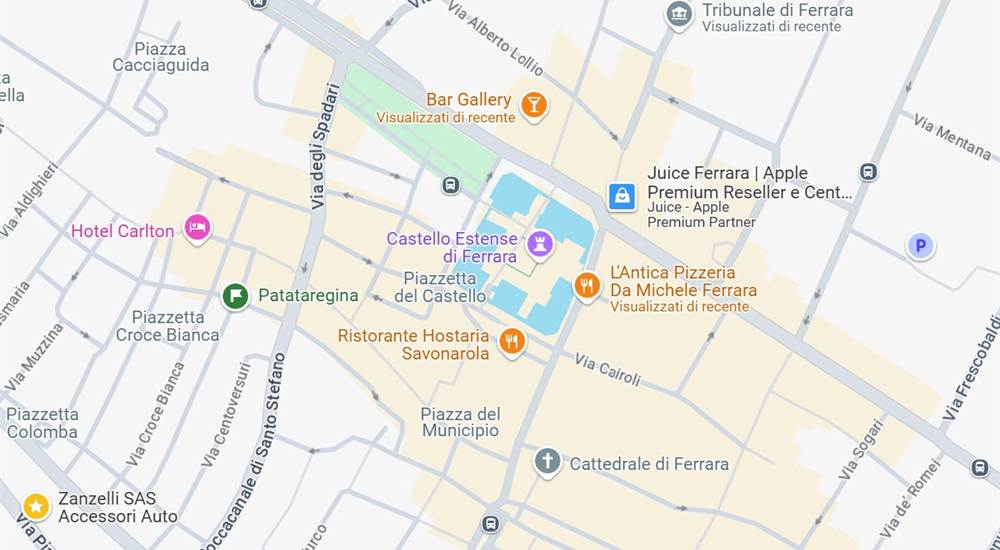Image resolution: width=1000 pixels, height=550 pixels.
Task: Open the Tribunale di Ferrara marker
Action: point(680,14)
